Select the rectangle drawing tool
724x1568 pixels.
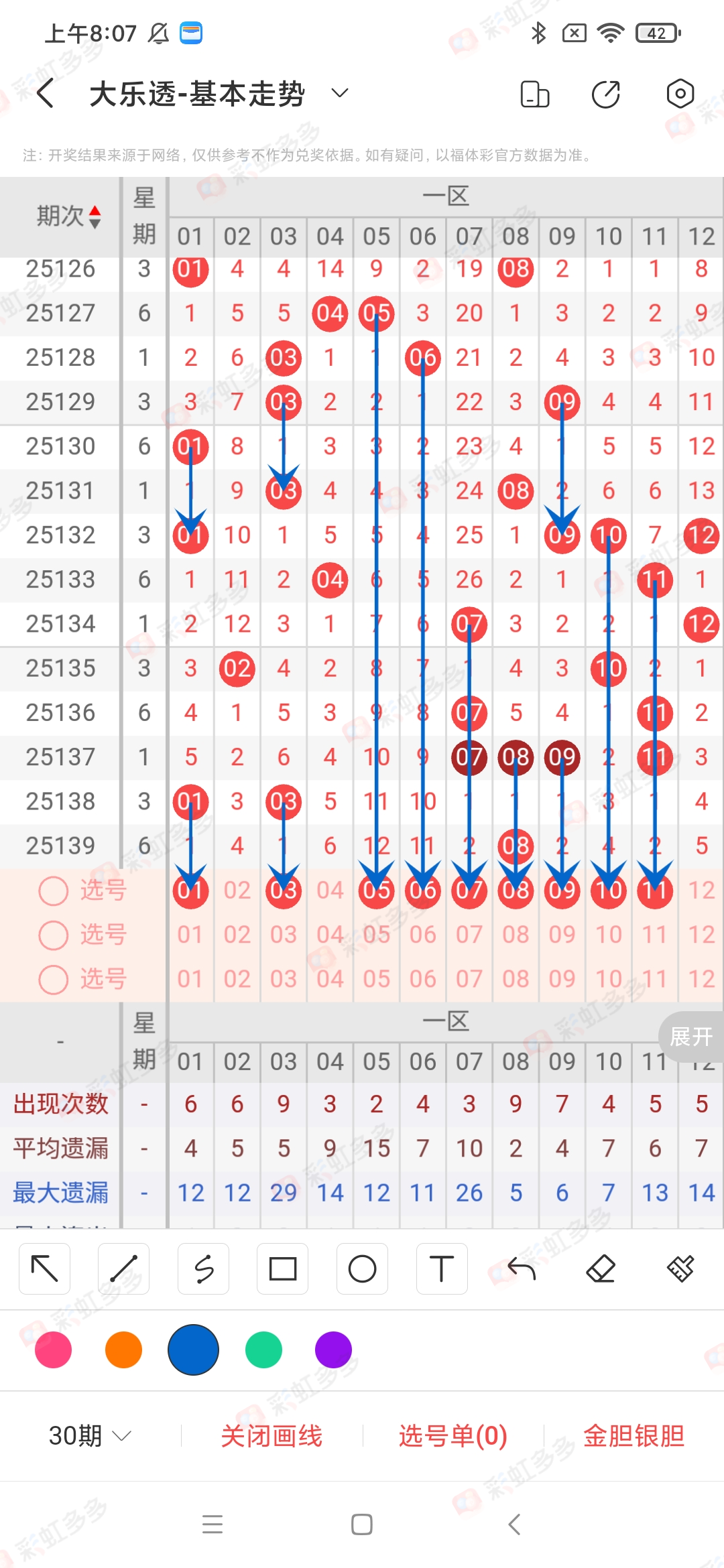(x=282, y=1268)
